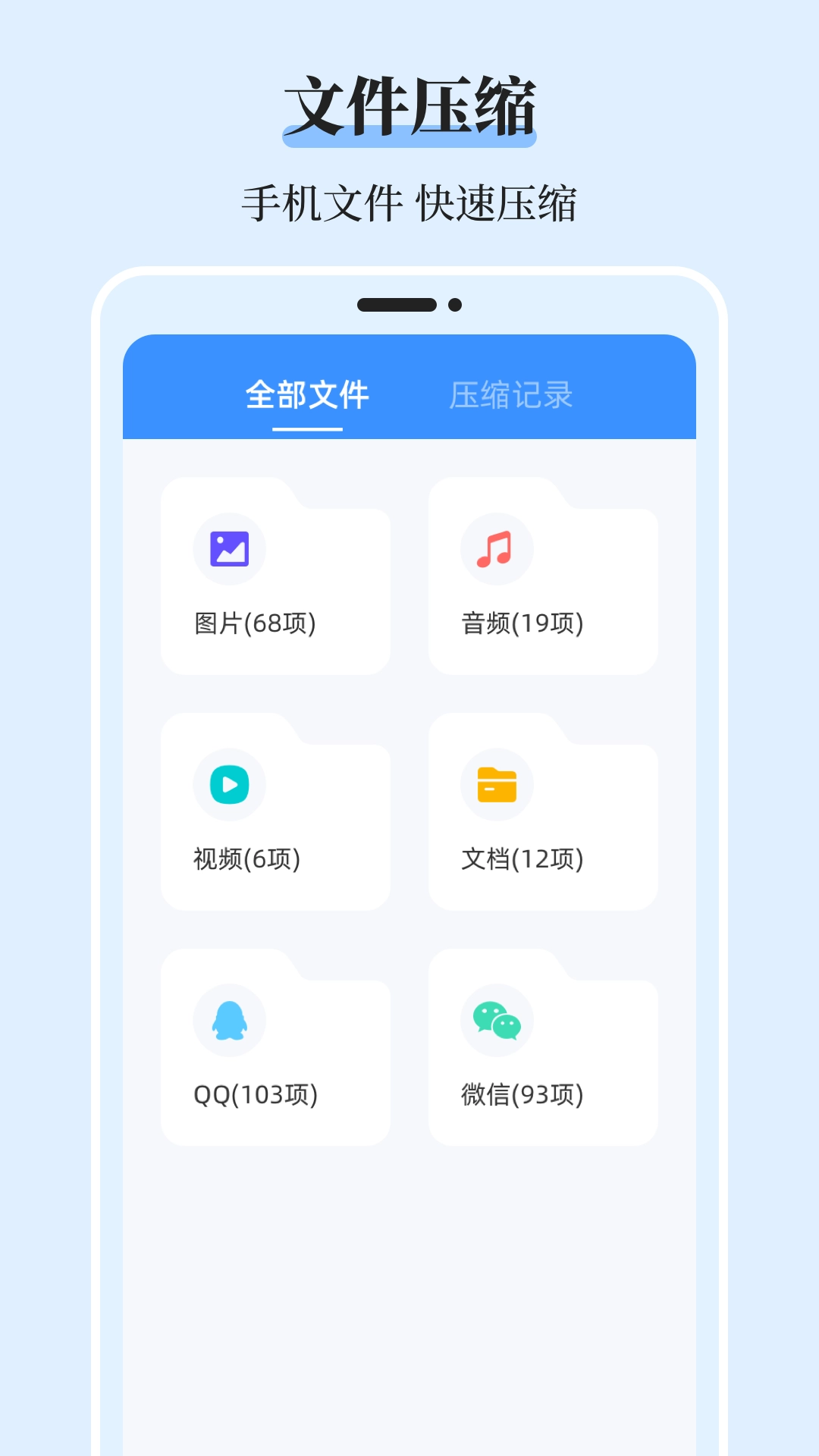Click the green 微信 WeChat icon
Image resolution: width=819 pixels, height=1456 pixels.
tap(497, 1020)
